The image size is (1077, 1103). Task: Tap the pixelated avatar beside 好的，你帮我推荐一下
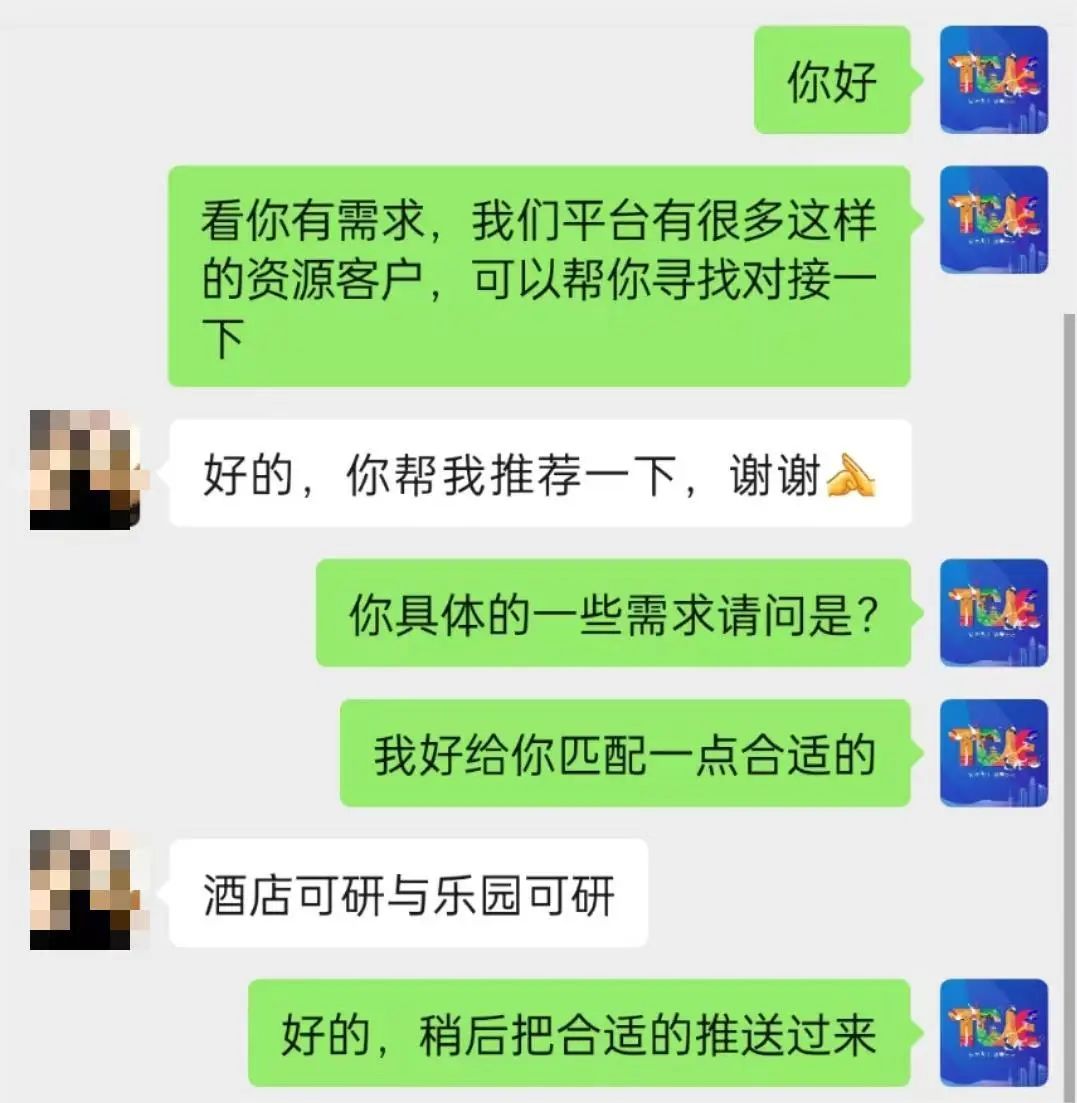click(85, 470)
